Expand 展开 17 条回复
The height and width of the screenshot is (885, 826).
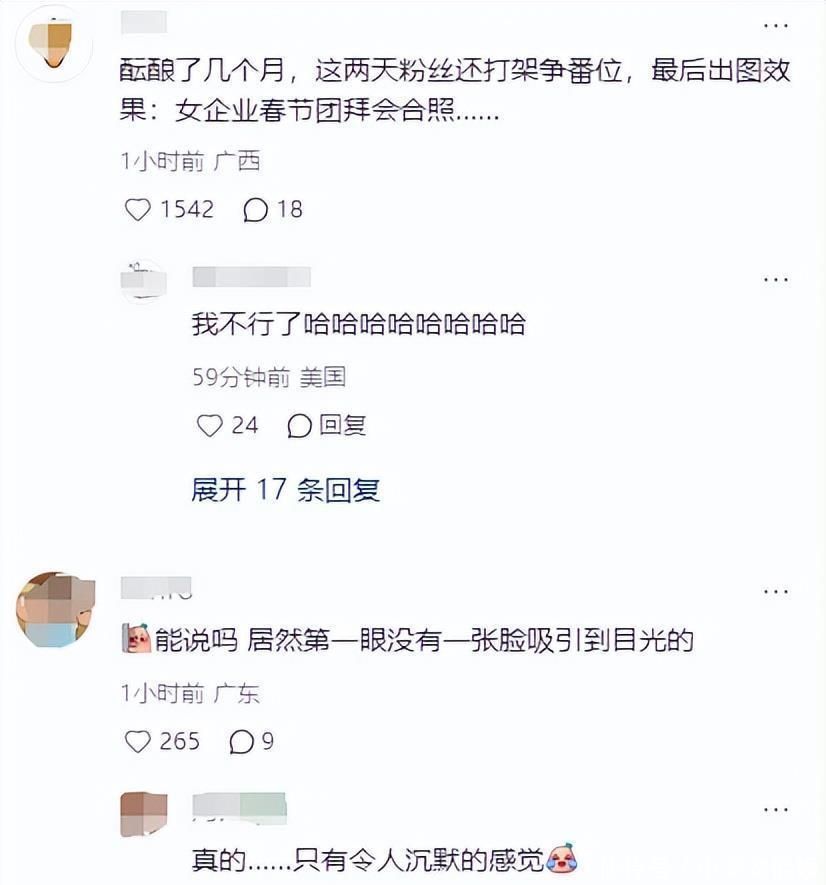point(285,490)
